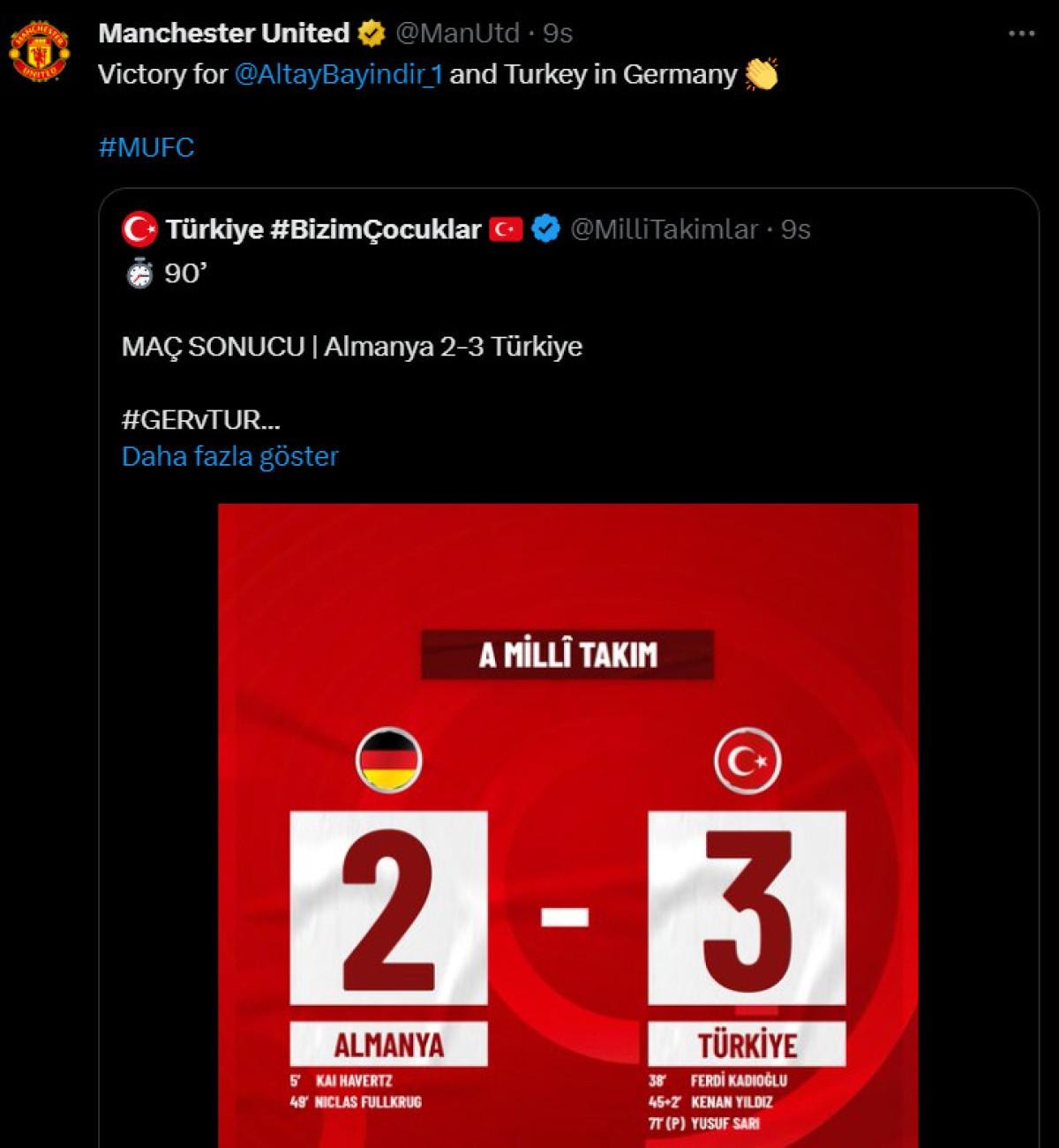Screen dimensions: 1059x1148
Task: Open the #MUFC hashtag
Action: tap(146, 147)
